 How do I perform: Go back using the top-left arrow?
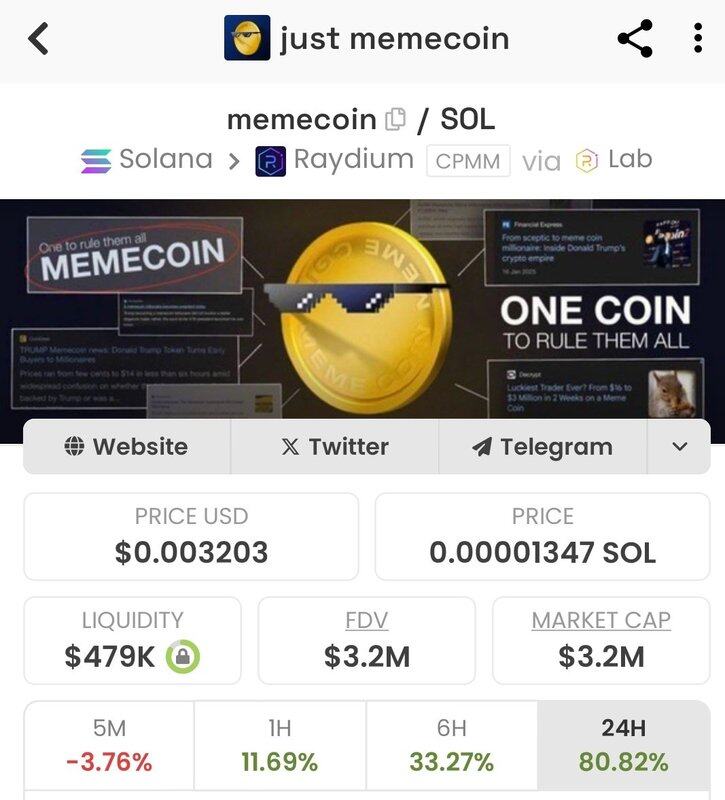(38, 40)
